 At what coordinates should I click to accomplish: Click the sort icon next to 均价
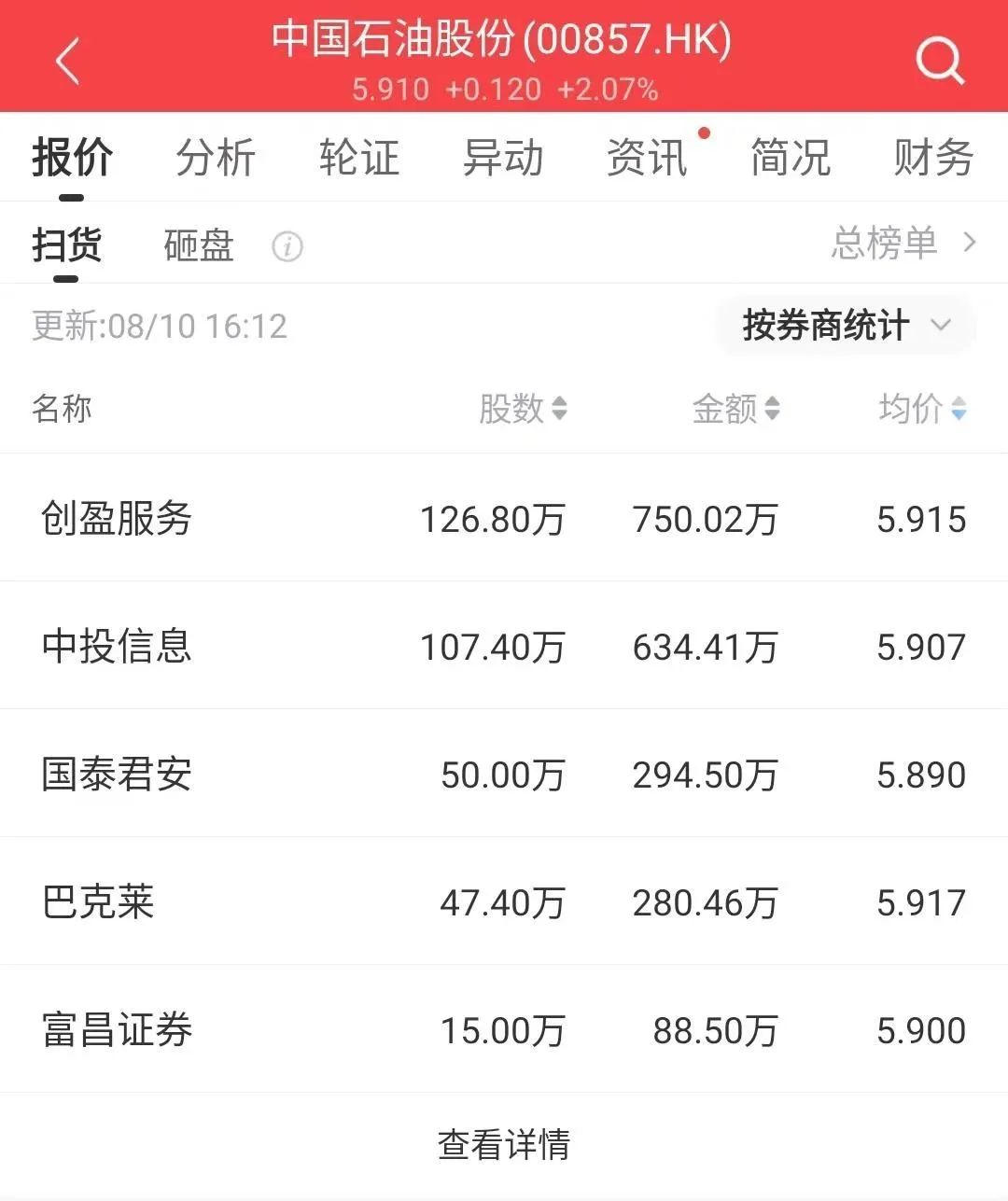(x=959, y=409)
